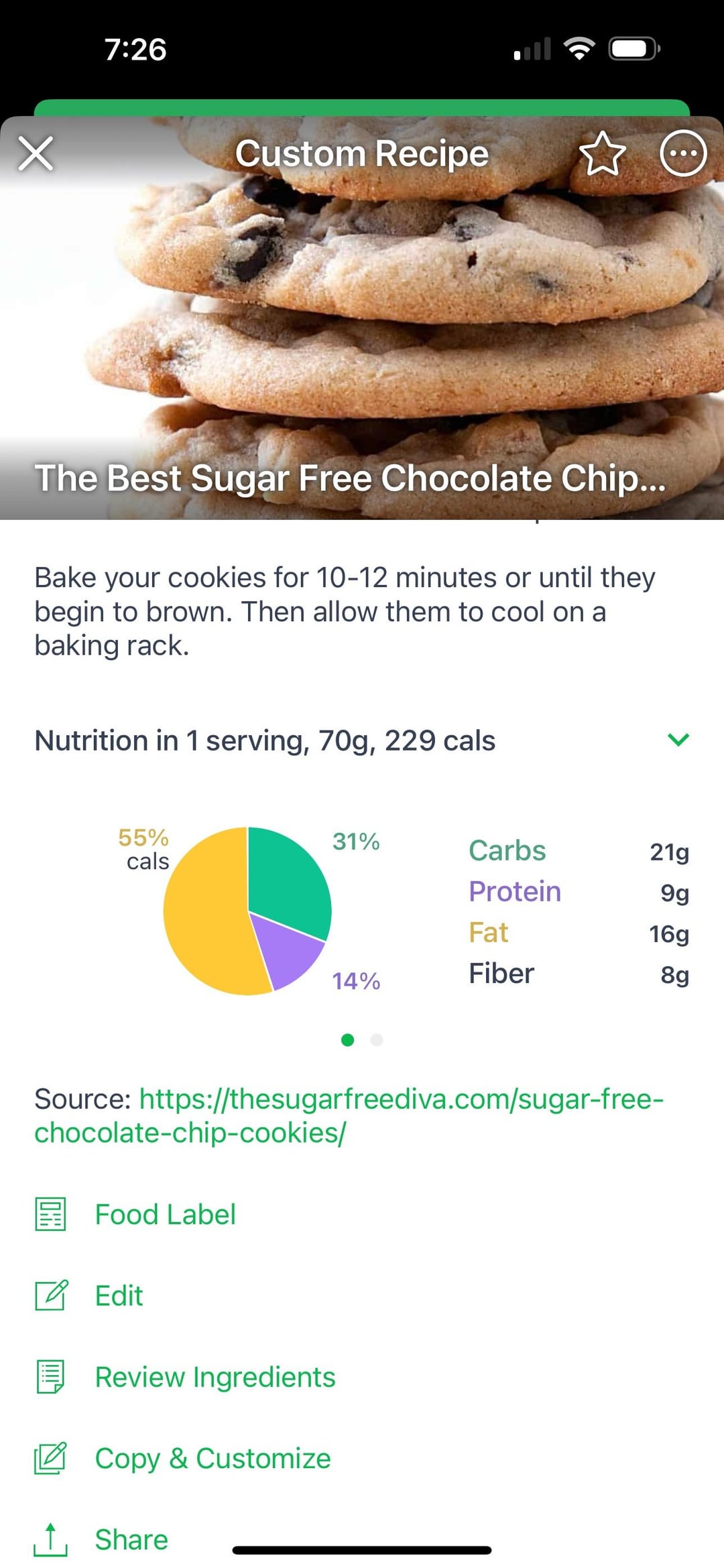
Task: Expand the nutrition serving dropdown
Action: tap(678, 740)
